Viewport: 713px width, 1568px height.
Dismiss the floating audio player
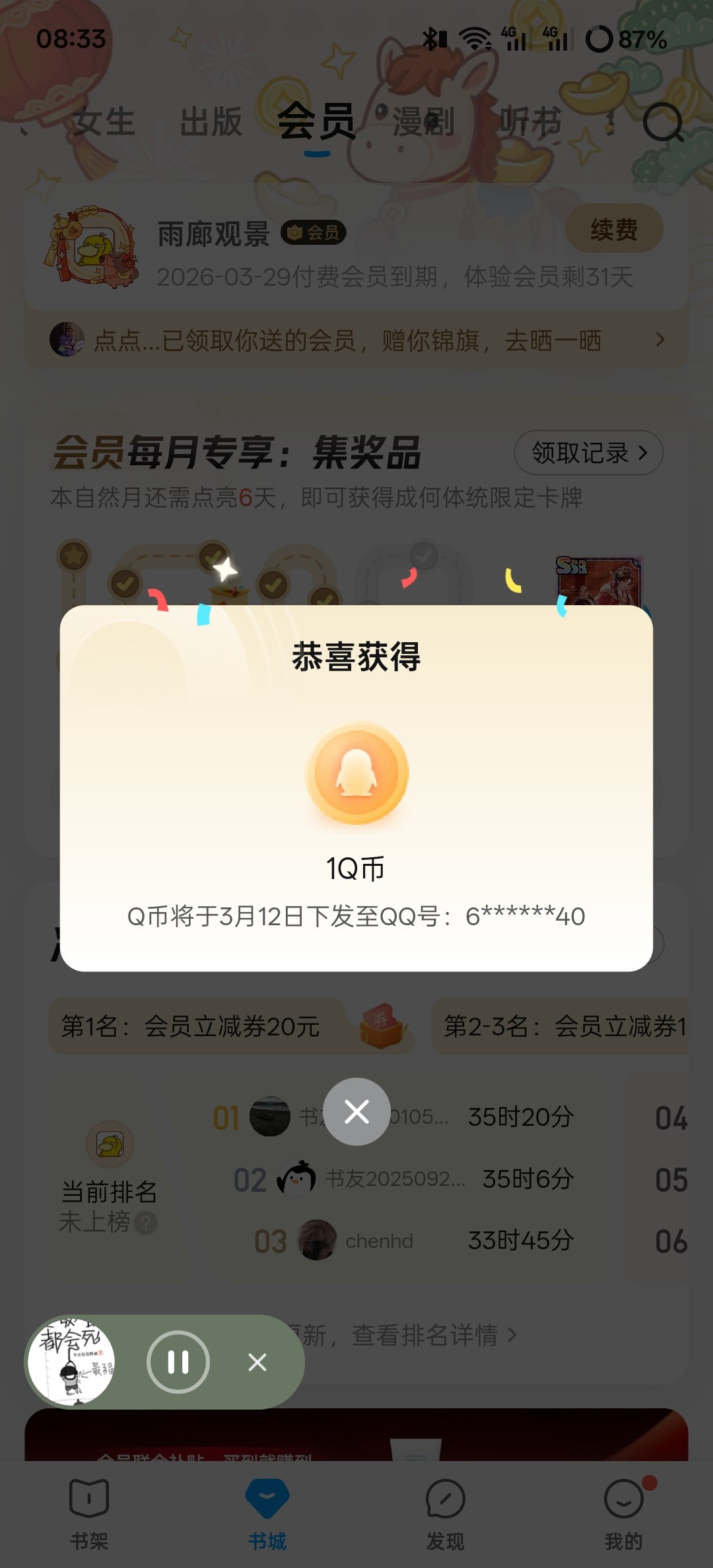coord(257,1361)
